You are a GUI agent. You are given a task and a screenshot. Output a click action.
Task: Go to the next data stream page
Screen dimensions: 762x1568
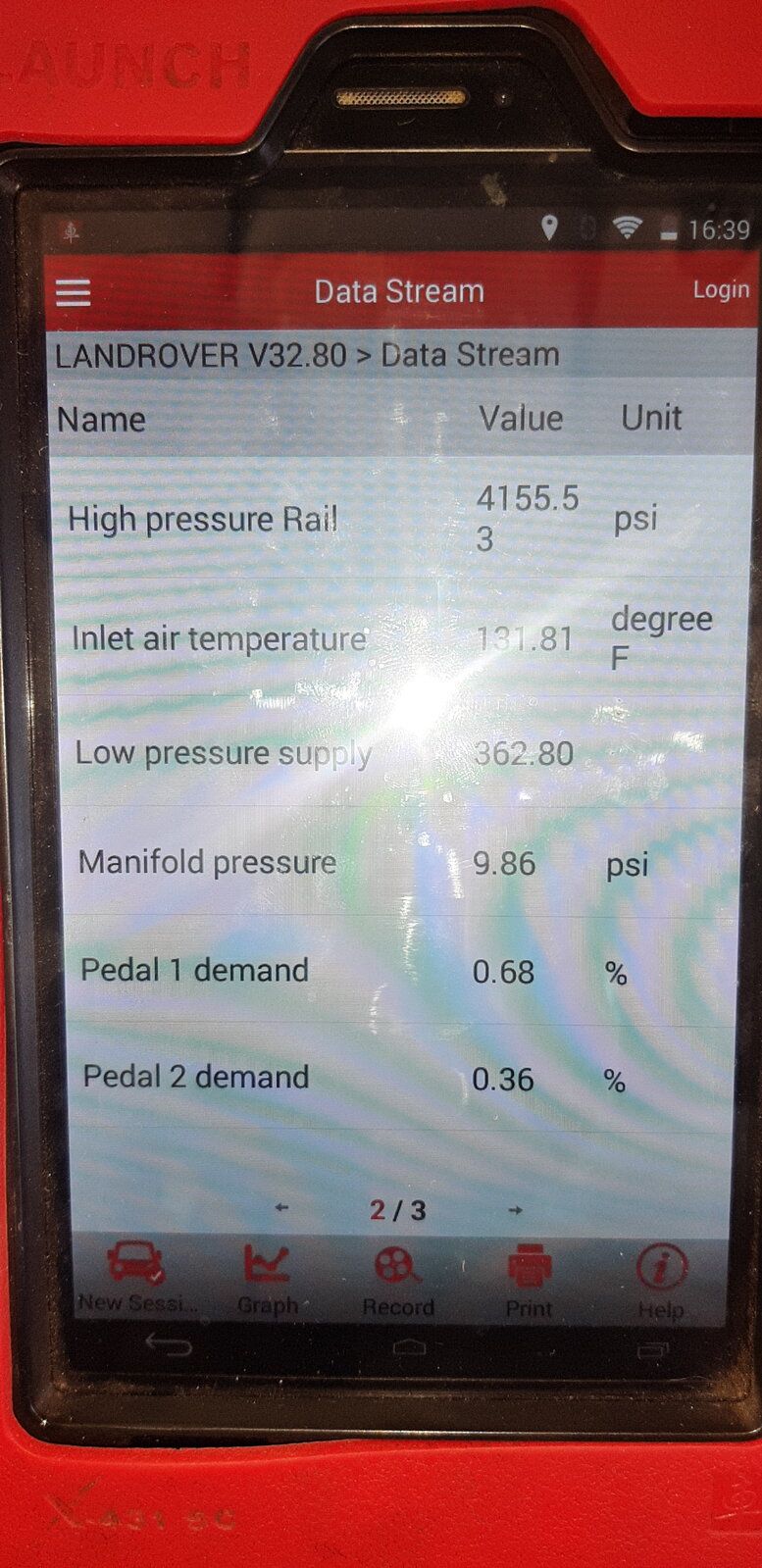(515, 1210)
